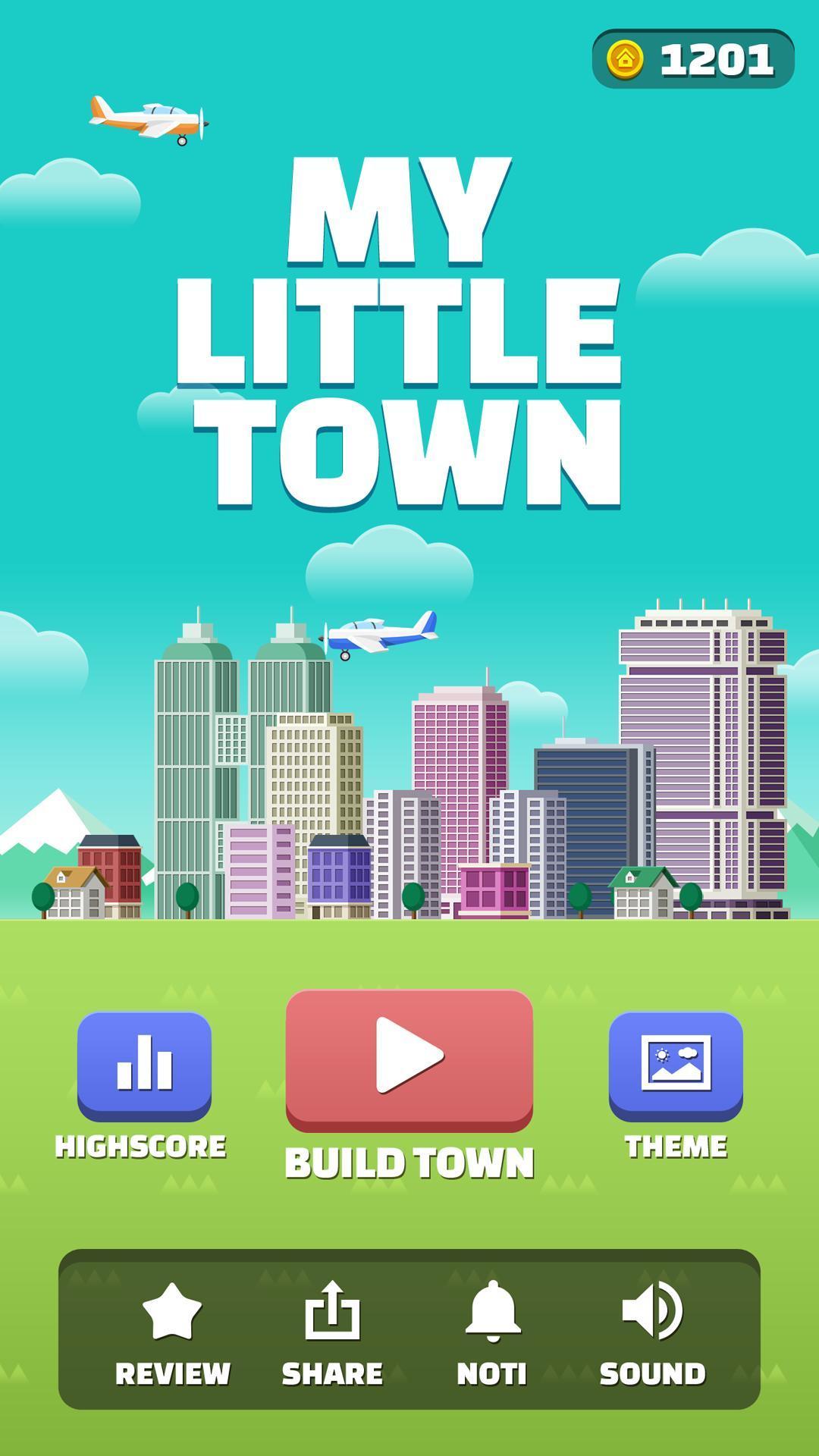Share the game
The image size is (819, 1456).
pyautogui.click(x=332, y=1312)
